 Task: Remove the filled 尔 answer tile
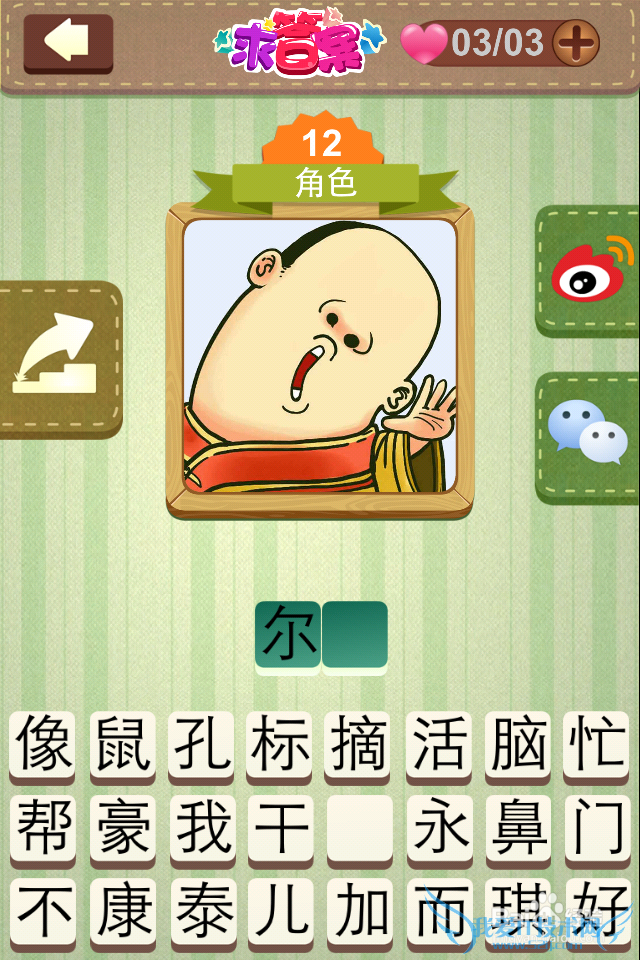(288, 635)
